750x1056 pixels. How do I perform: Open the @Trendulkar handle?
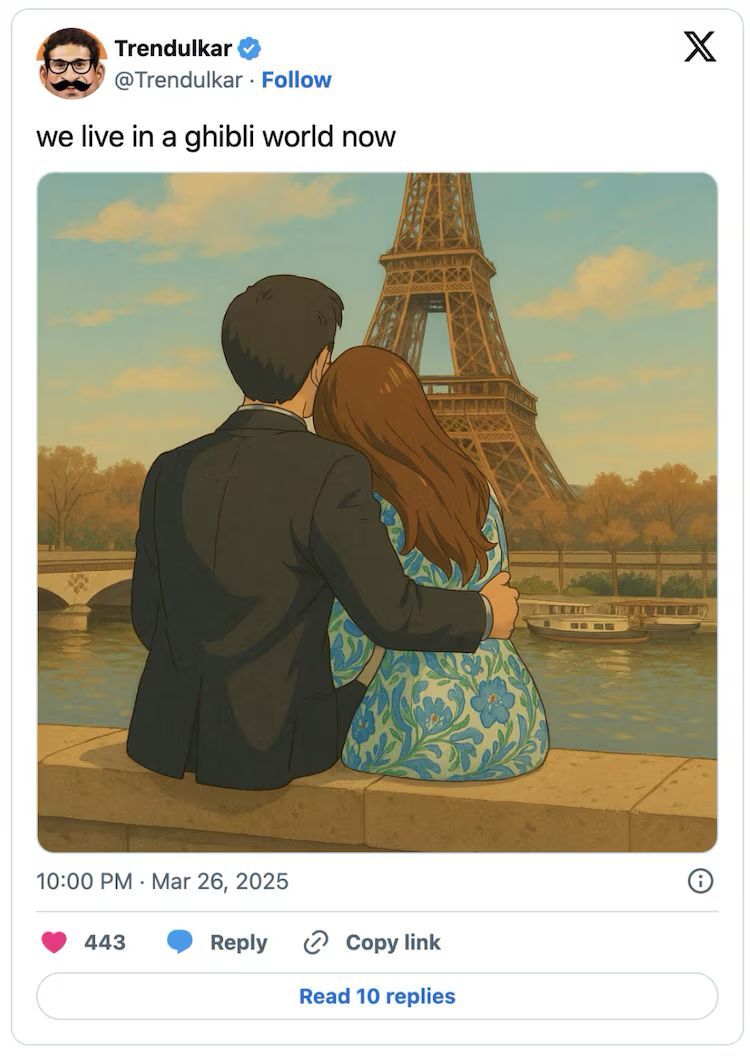tap(178, 80)
